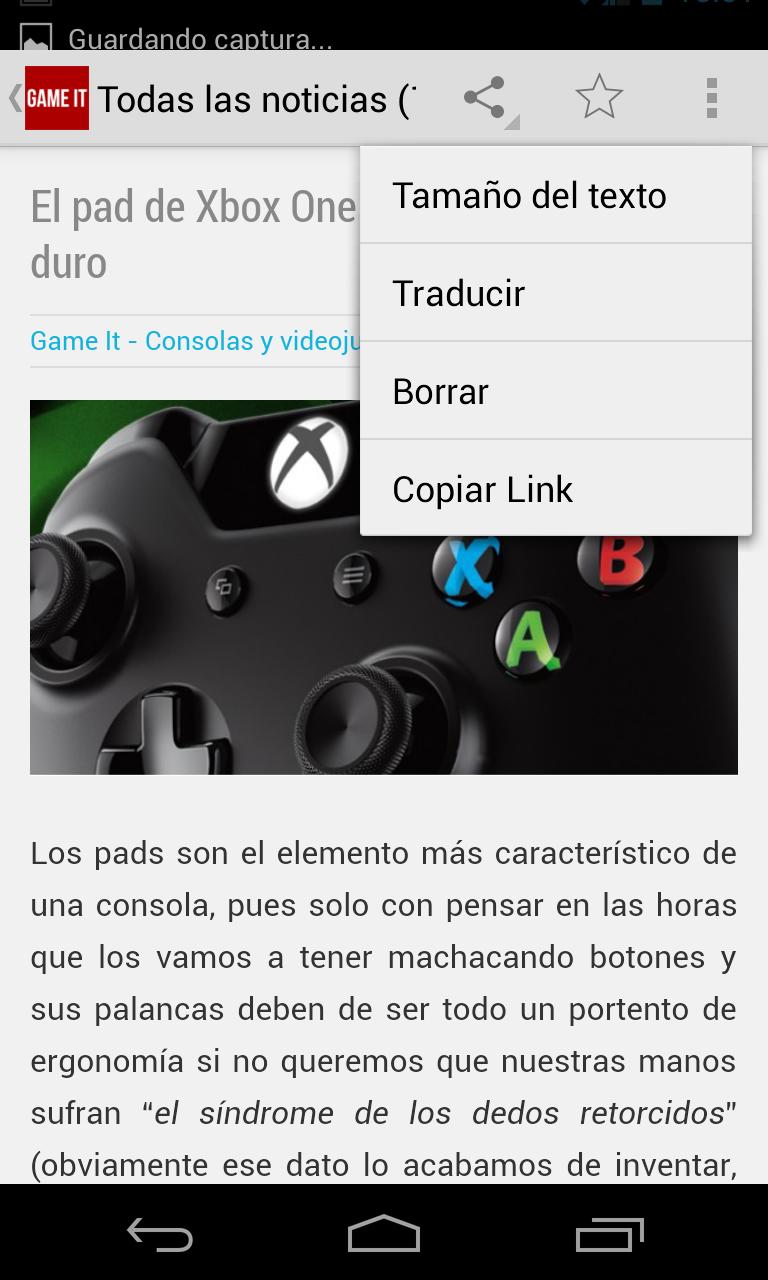768x1280 pixels.
Task: Go to the home screen
Action: [x=384, y=1235]
